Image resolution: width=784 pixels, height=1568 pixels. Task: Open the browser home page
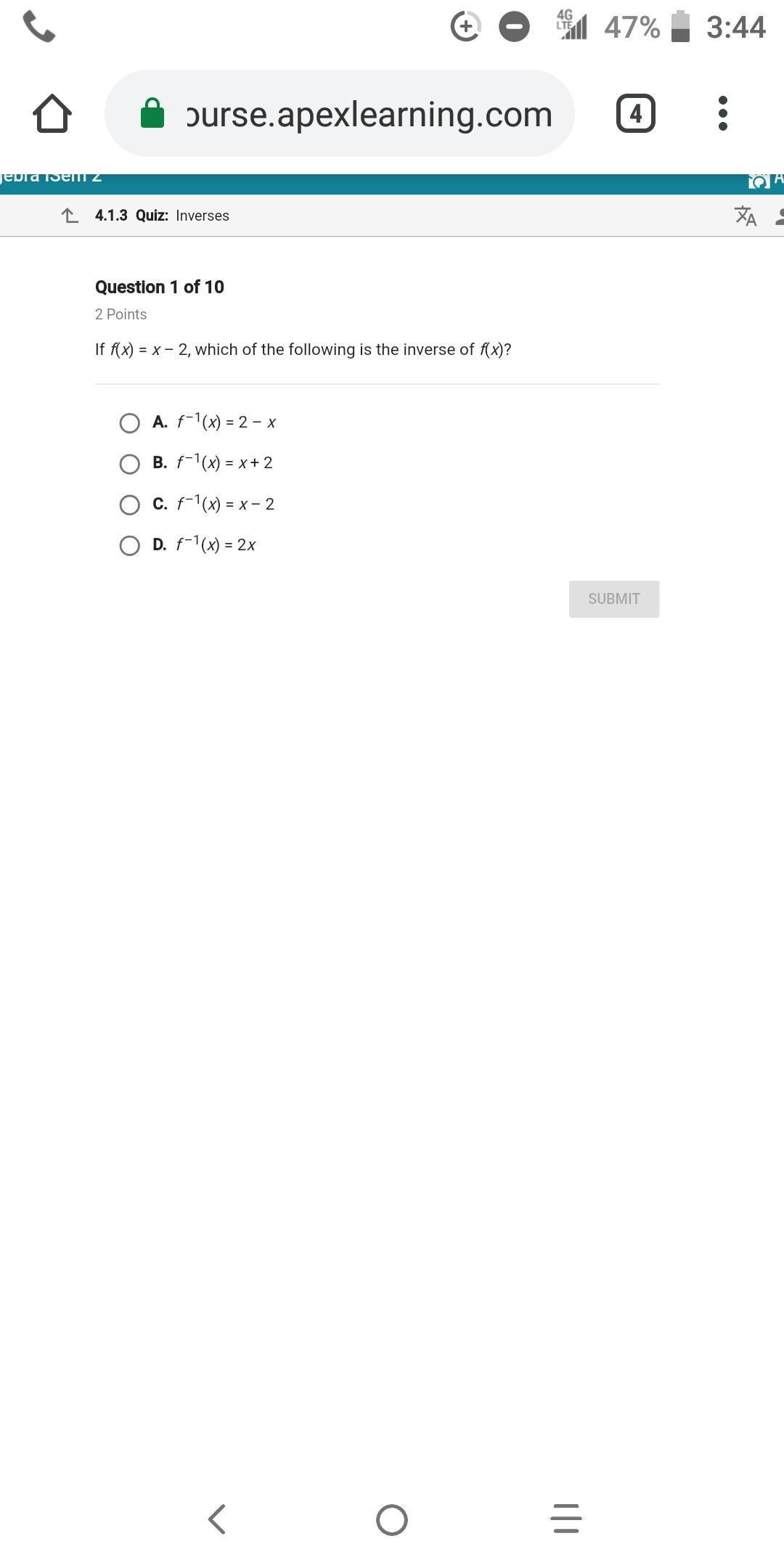click(52, 113)
